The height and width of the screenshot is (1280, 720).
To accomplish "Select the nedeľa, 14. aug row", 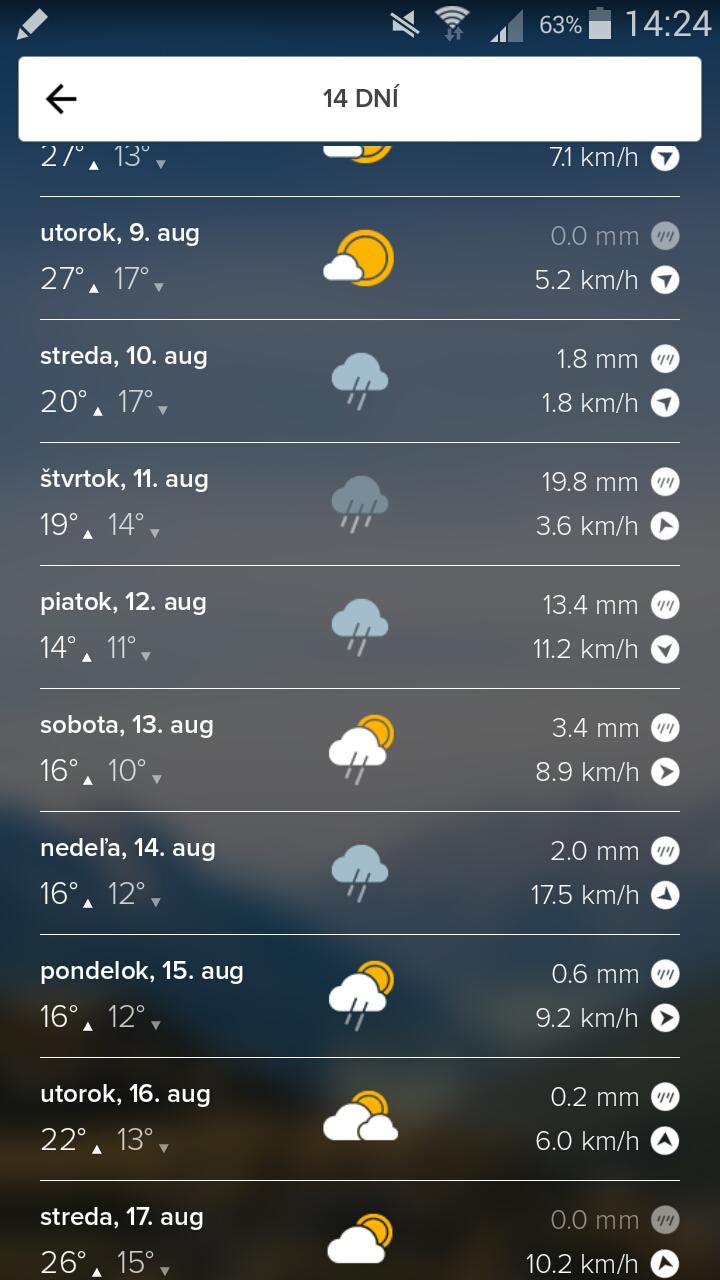I will [360, 873].
